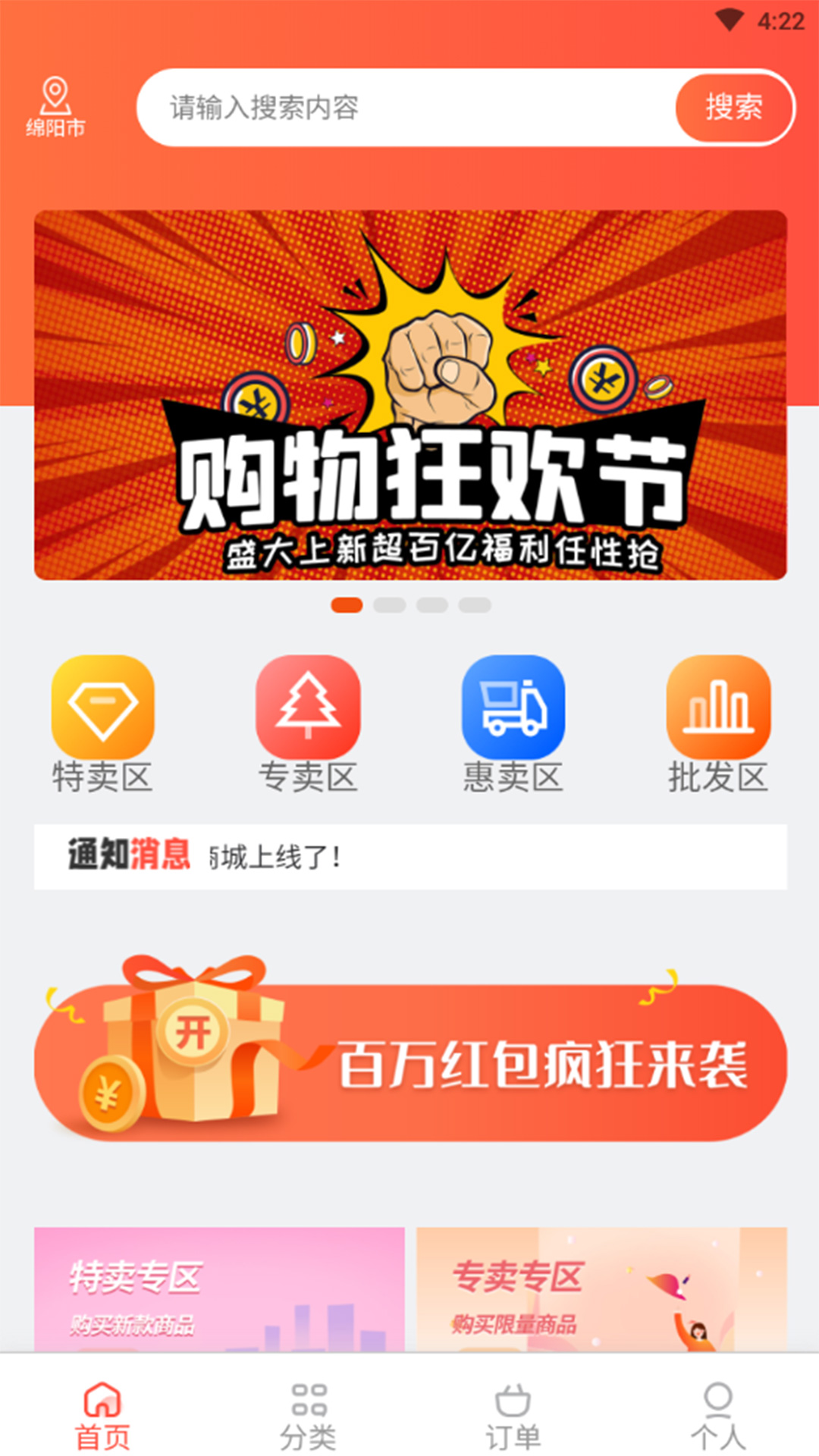Switch to the 个人 tab
This screenshot has height=1456, width=819.
coord(718,1415)
